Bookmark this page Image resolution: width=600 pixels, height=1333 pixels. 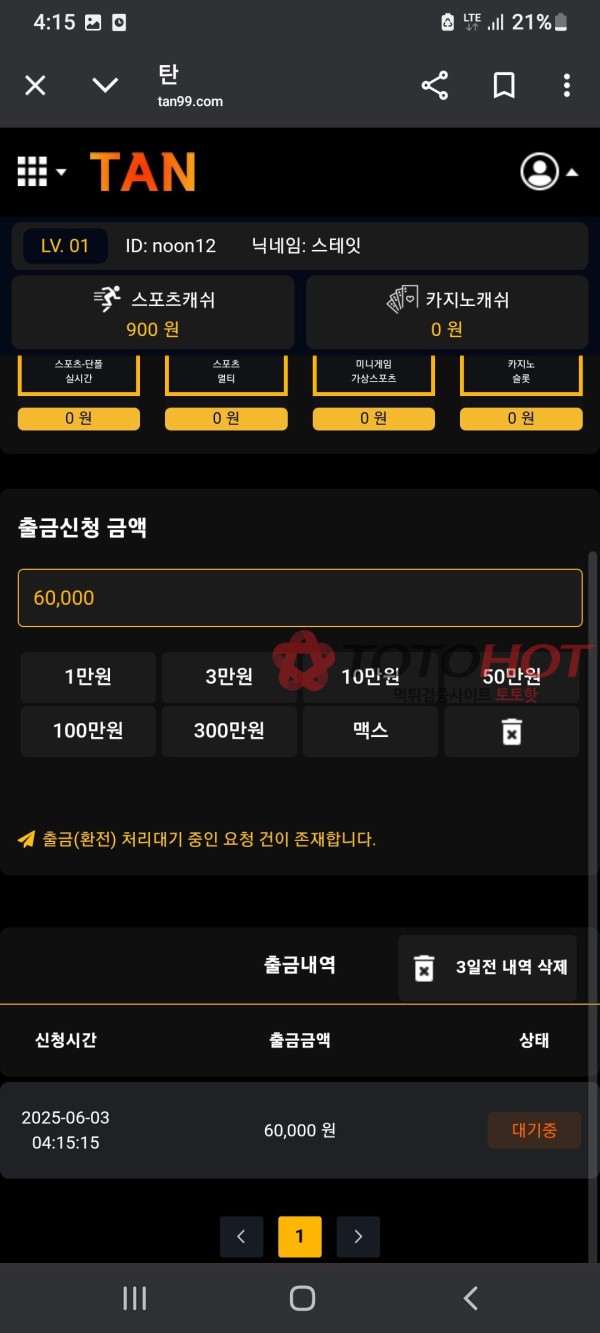coord(504,86)
